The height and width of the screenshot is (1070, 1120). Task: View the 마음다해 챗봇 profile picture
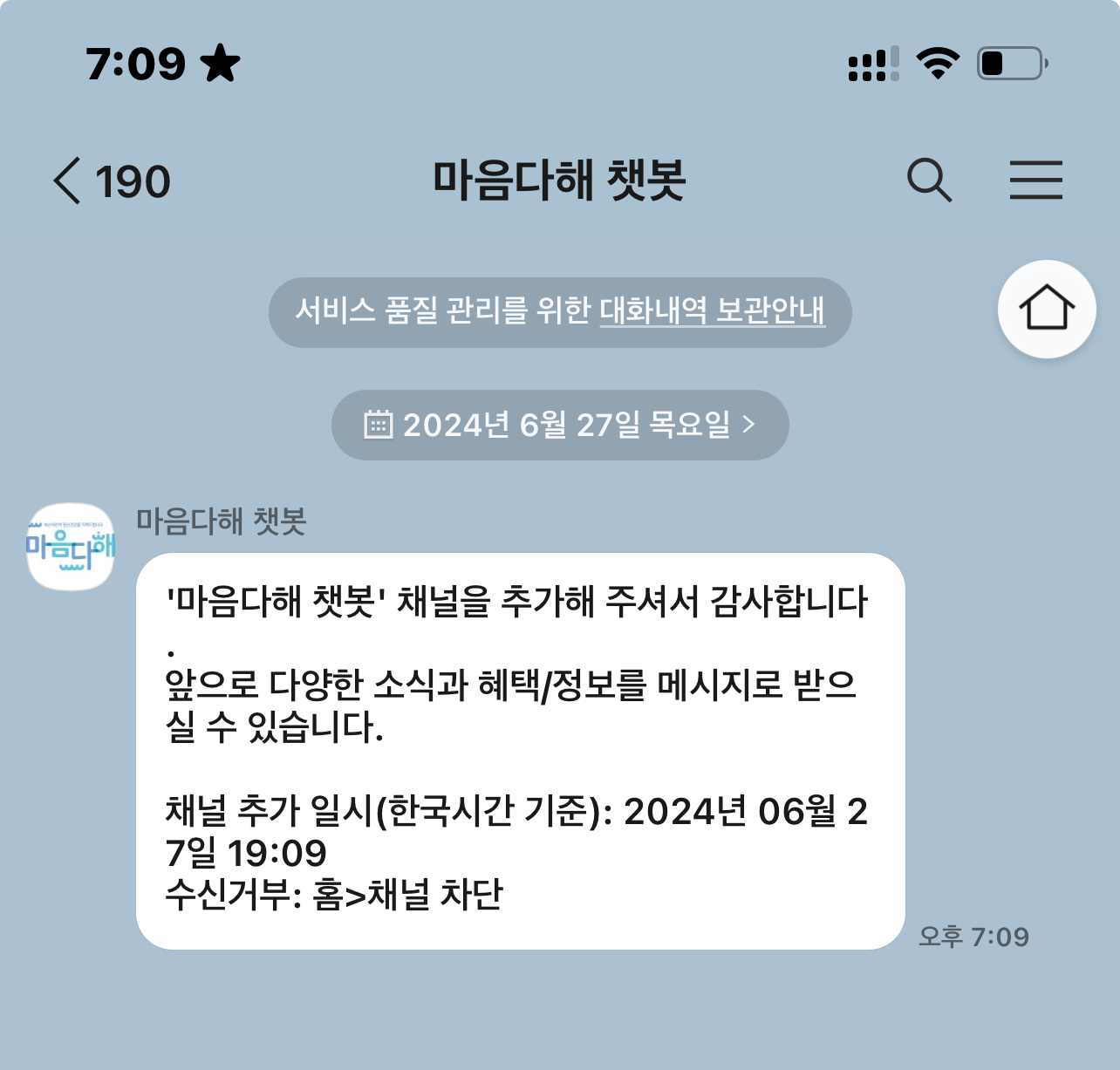tap(71, 547)
